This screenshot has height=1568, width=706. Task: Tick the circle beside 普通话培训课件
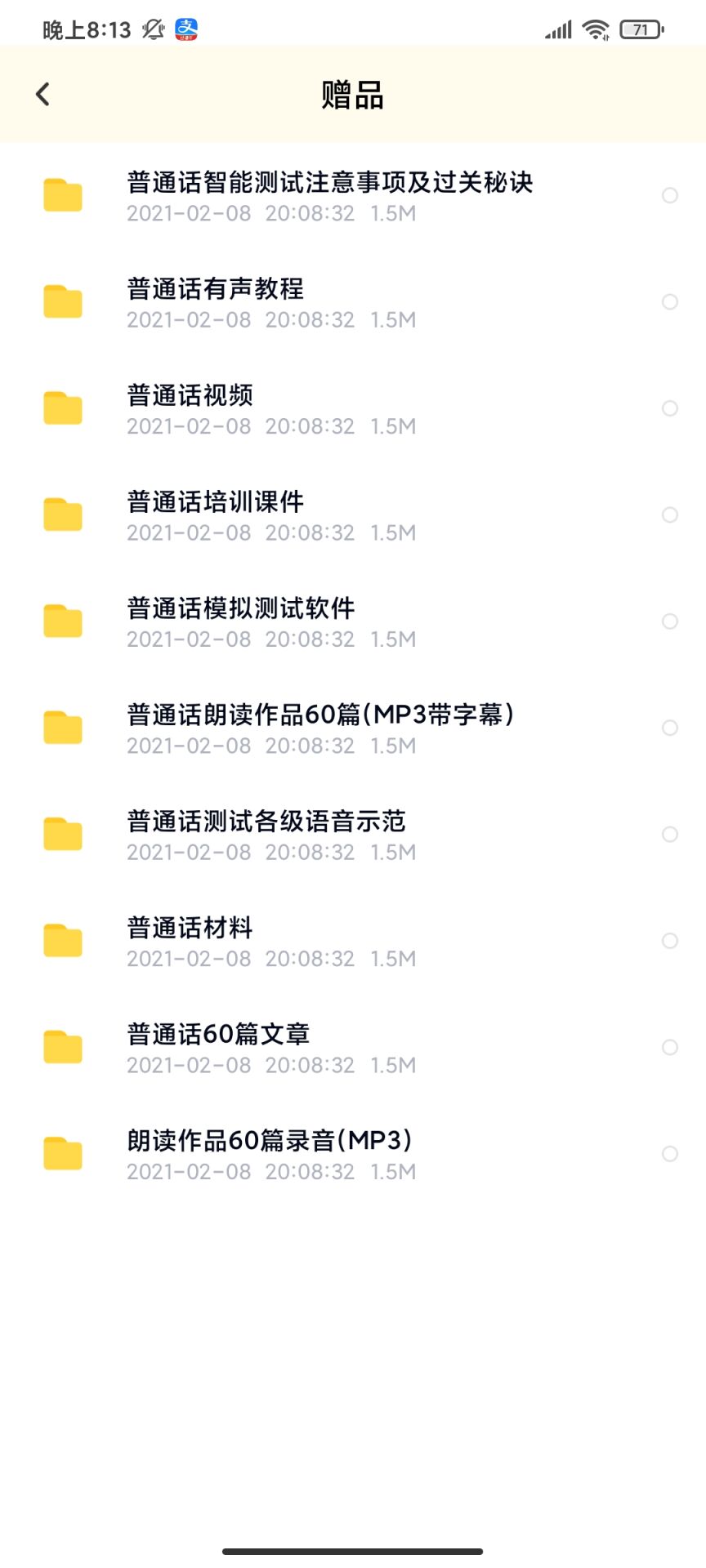tap(670, 514)
